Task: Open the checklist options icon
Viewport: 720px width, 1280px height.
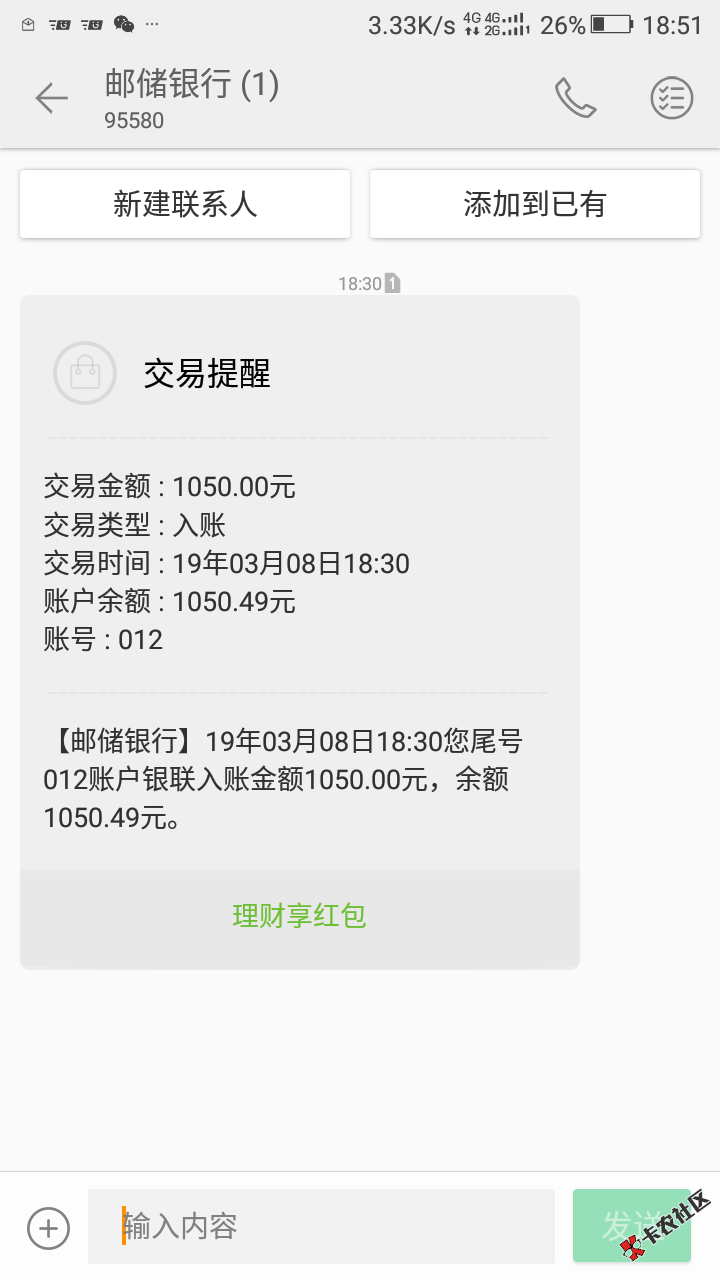Action: tap(671, 98)
